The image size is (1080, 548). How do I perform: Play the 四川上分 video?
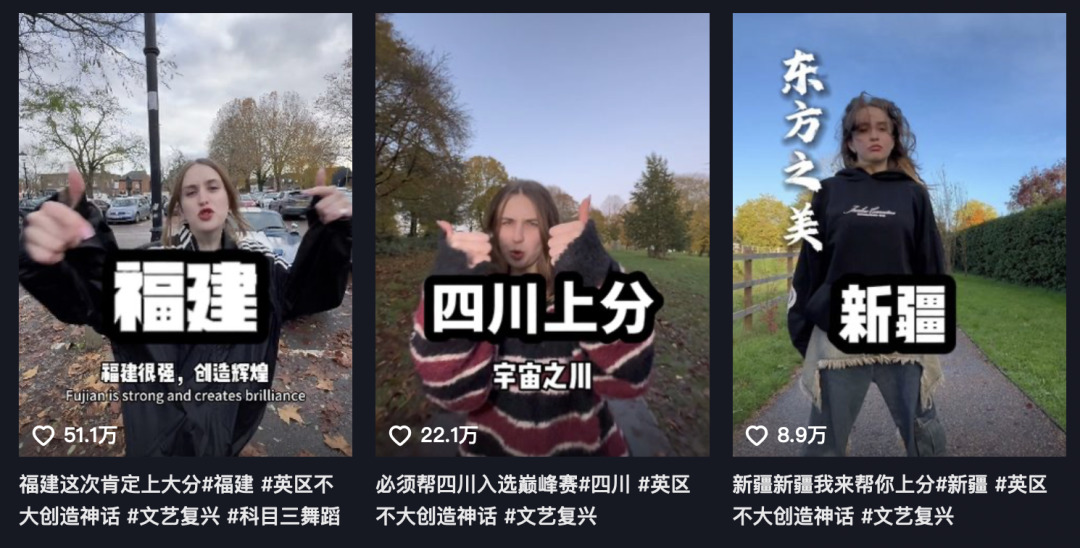point(542,234)
